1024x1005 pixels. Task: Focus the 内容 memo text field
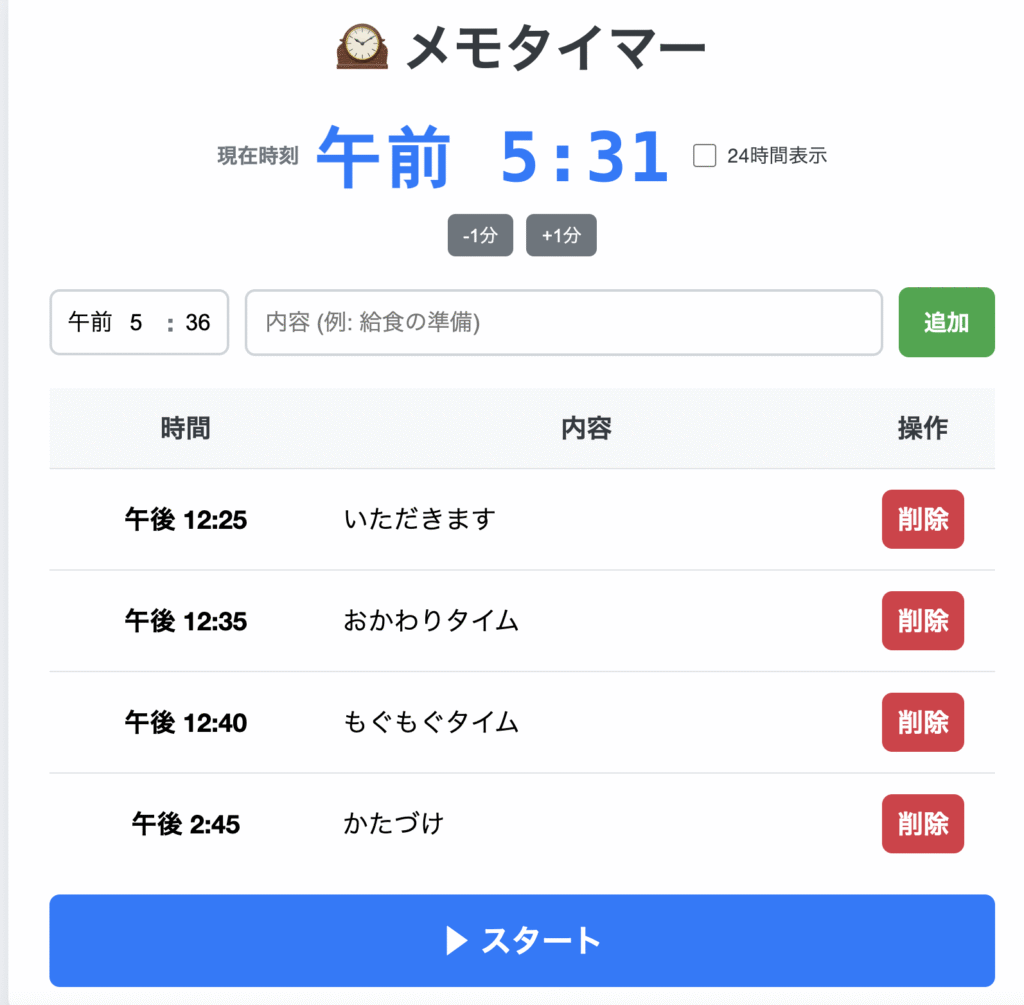coord(563,322)
